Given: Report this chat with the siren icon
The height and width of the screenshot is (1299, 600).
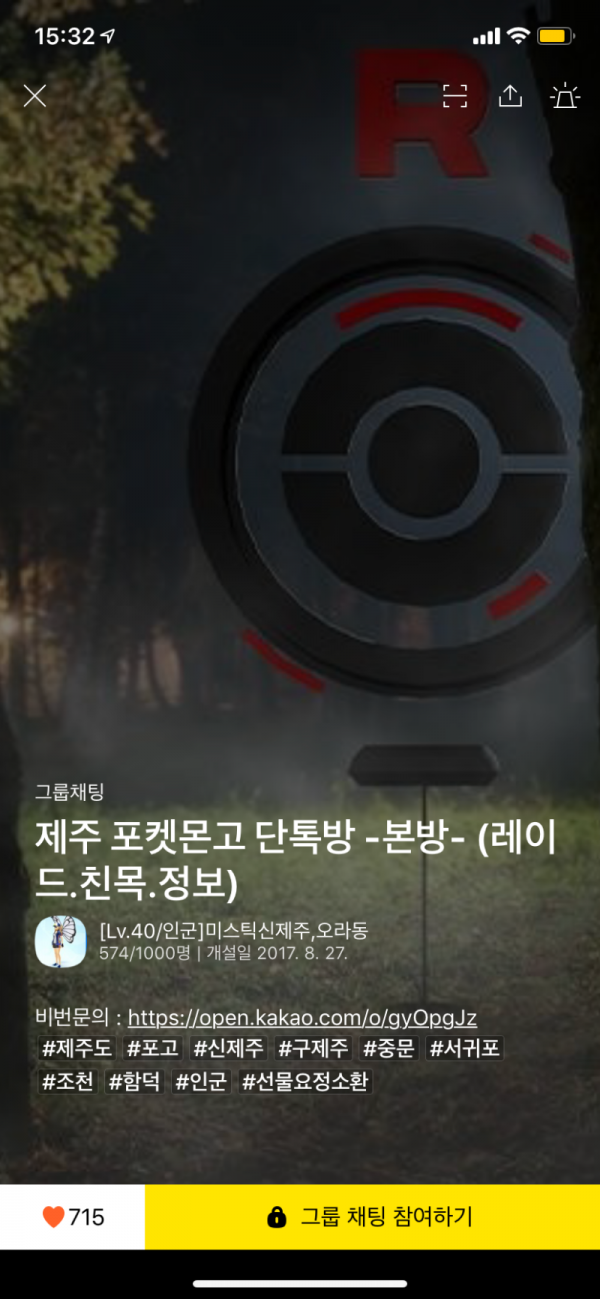Looking at the screenshot, I should [565, 96].
